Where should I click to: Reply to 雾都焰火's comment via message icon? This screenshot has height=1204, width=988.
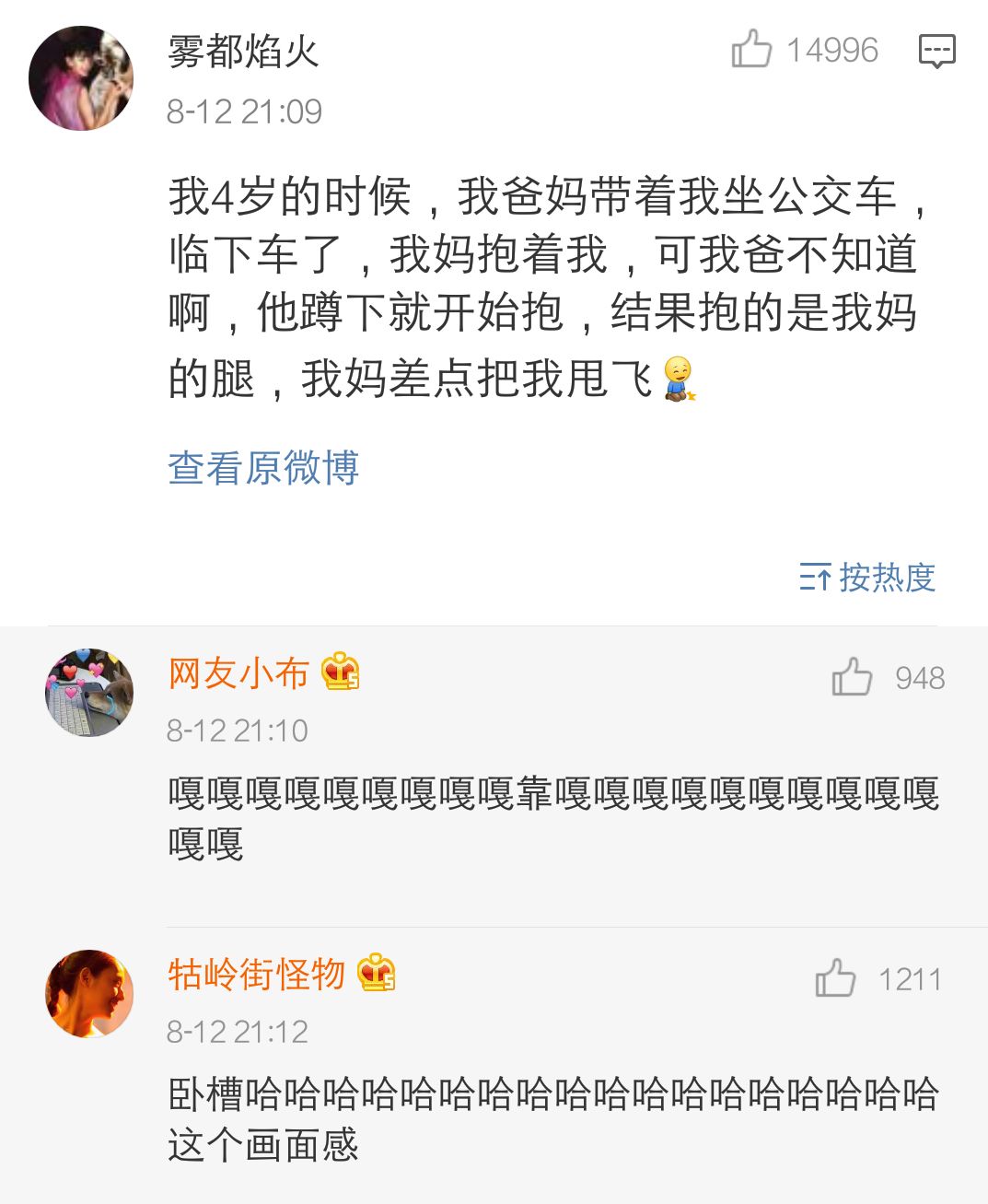click(x=936, y=51)
